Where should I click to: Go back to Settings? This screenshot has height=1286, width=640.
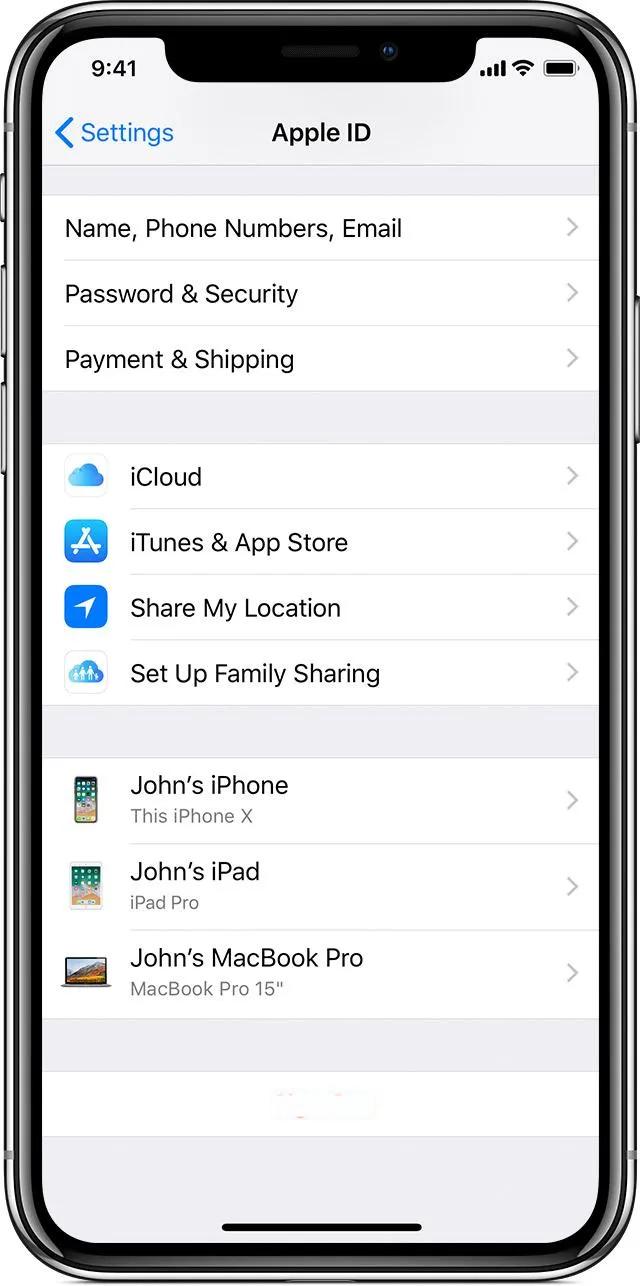[114, 132]
